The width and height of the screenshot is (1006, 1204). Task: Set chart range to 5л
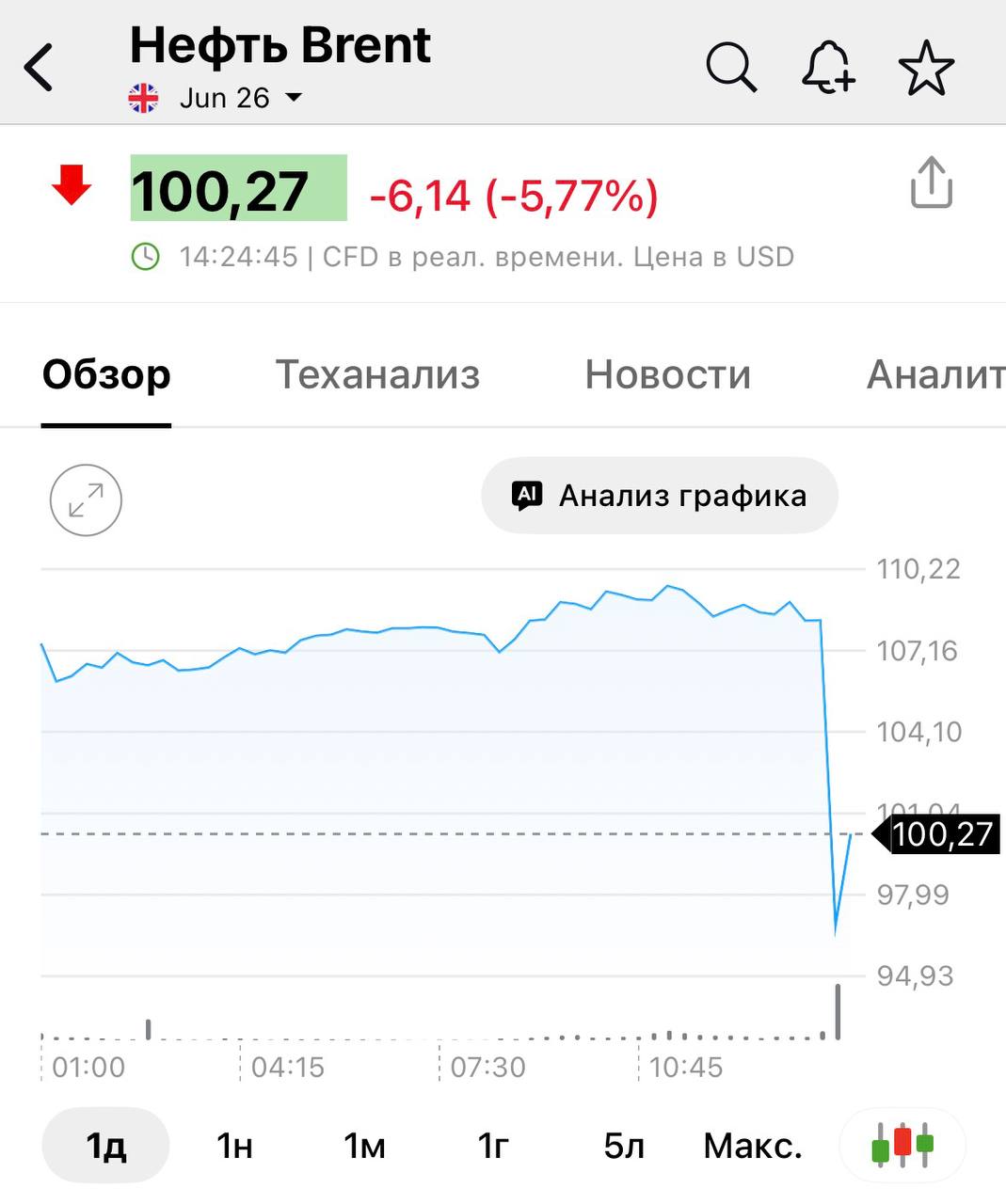pos(623,1146)
